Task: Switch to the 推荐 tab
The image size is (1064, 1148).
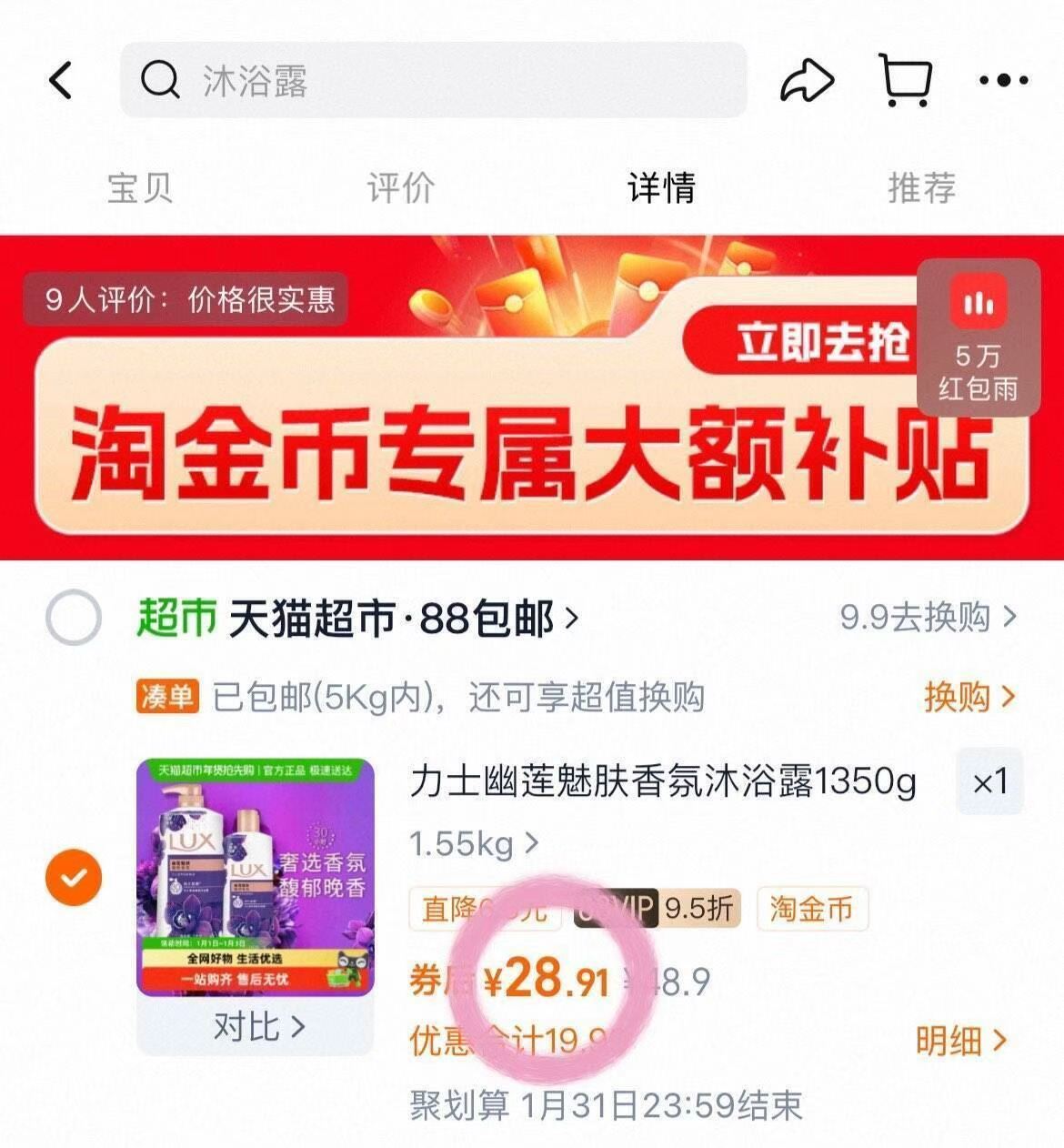Action: click(920, 188)
